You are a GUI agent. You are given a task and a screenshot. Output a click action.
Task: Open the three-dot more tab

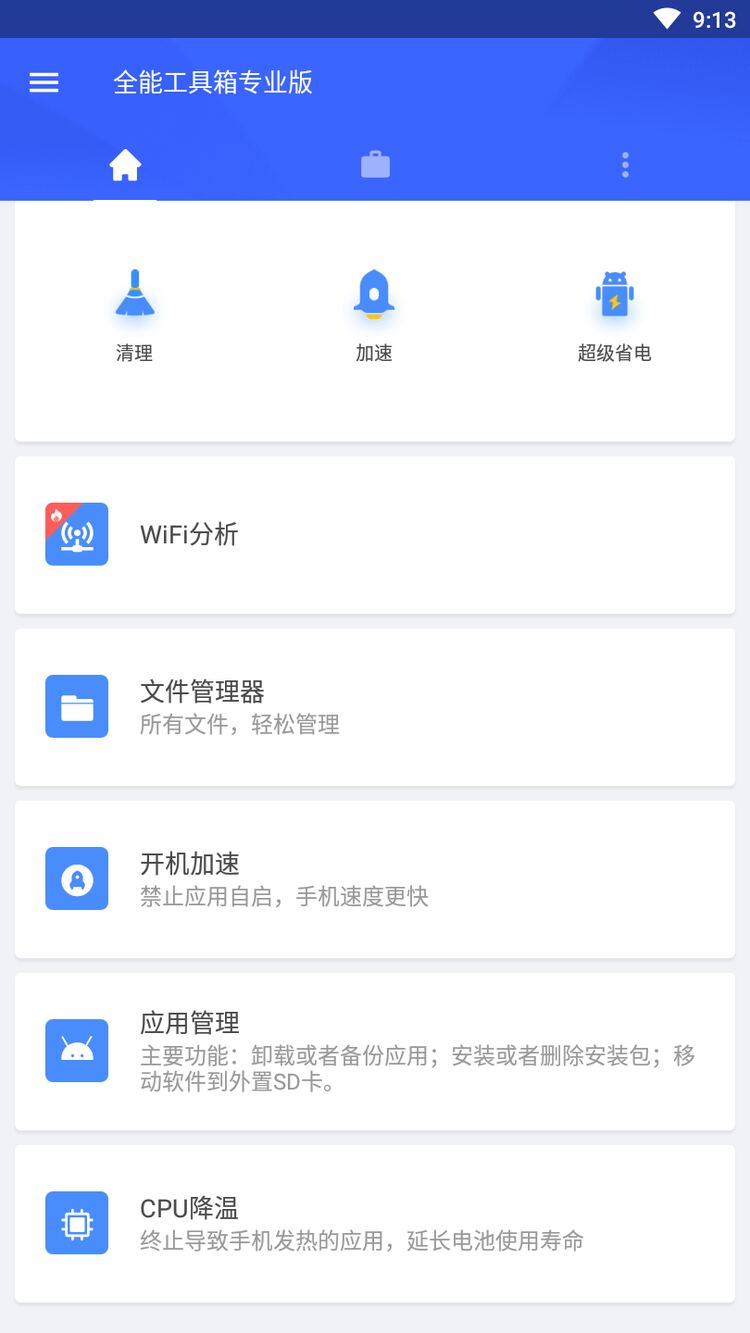coord(625,165)
